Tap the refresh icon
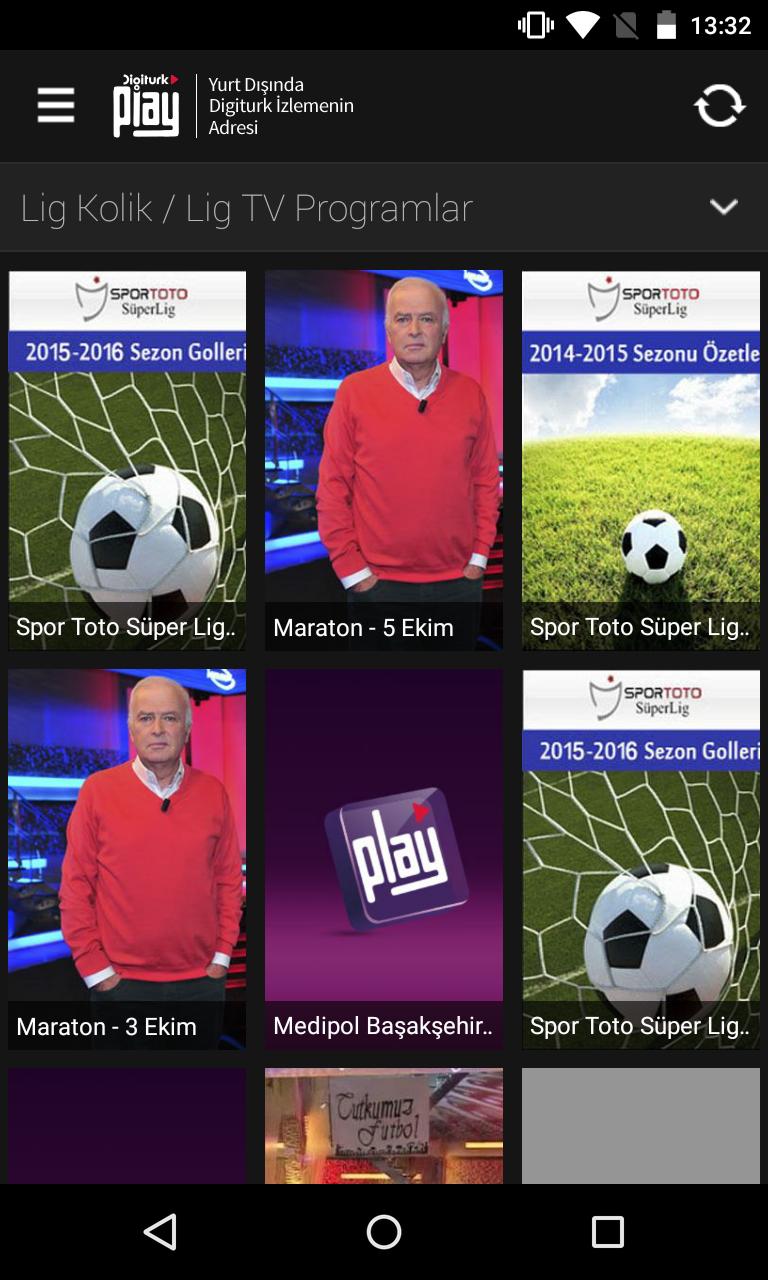Image resolution: width=768 pixels, height=1280 pixels. click(x=720, y=105)
